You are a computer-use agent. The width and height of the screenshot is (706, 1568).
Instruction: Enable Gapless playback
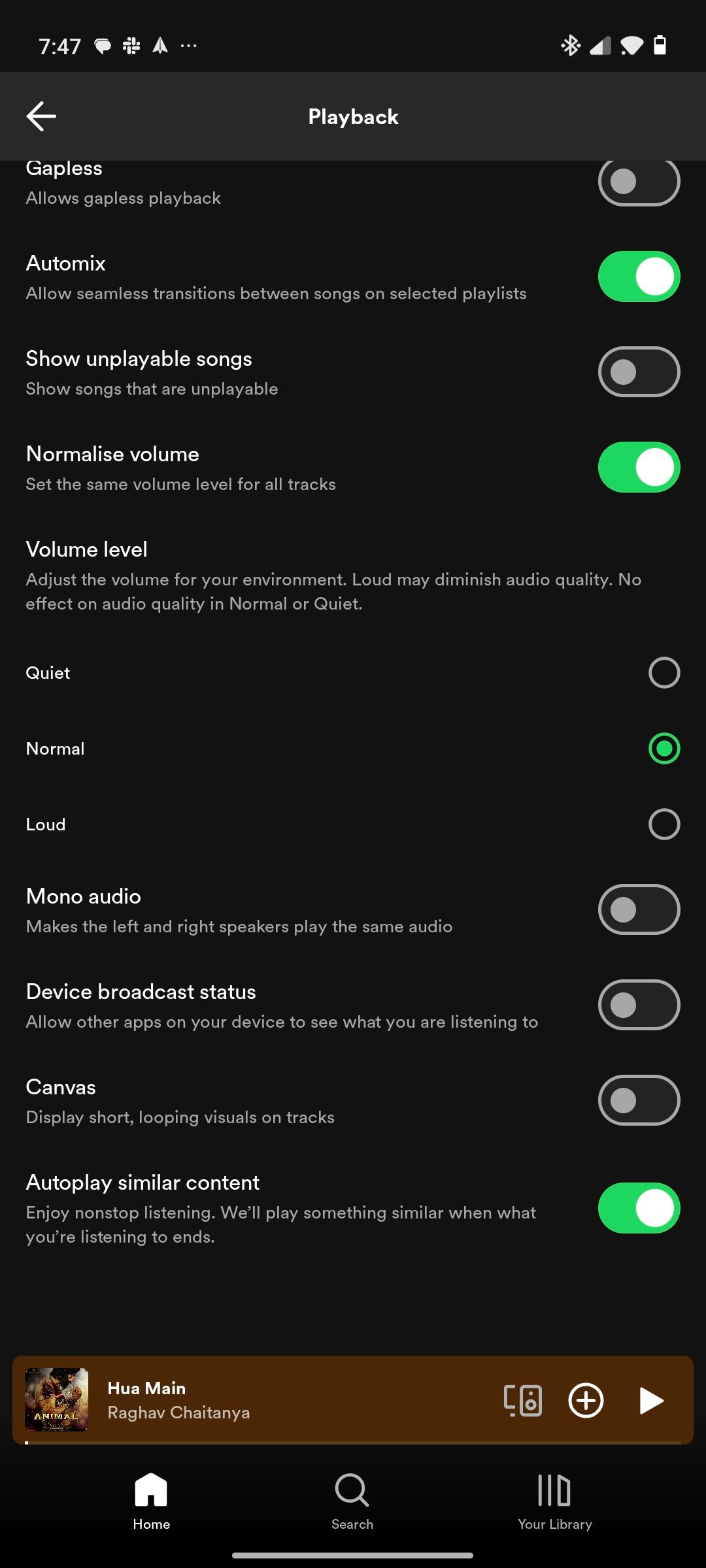point(638,181)
